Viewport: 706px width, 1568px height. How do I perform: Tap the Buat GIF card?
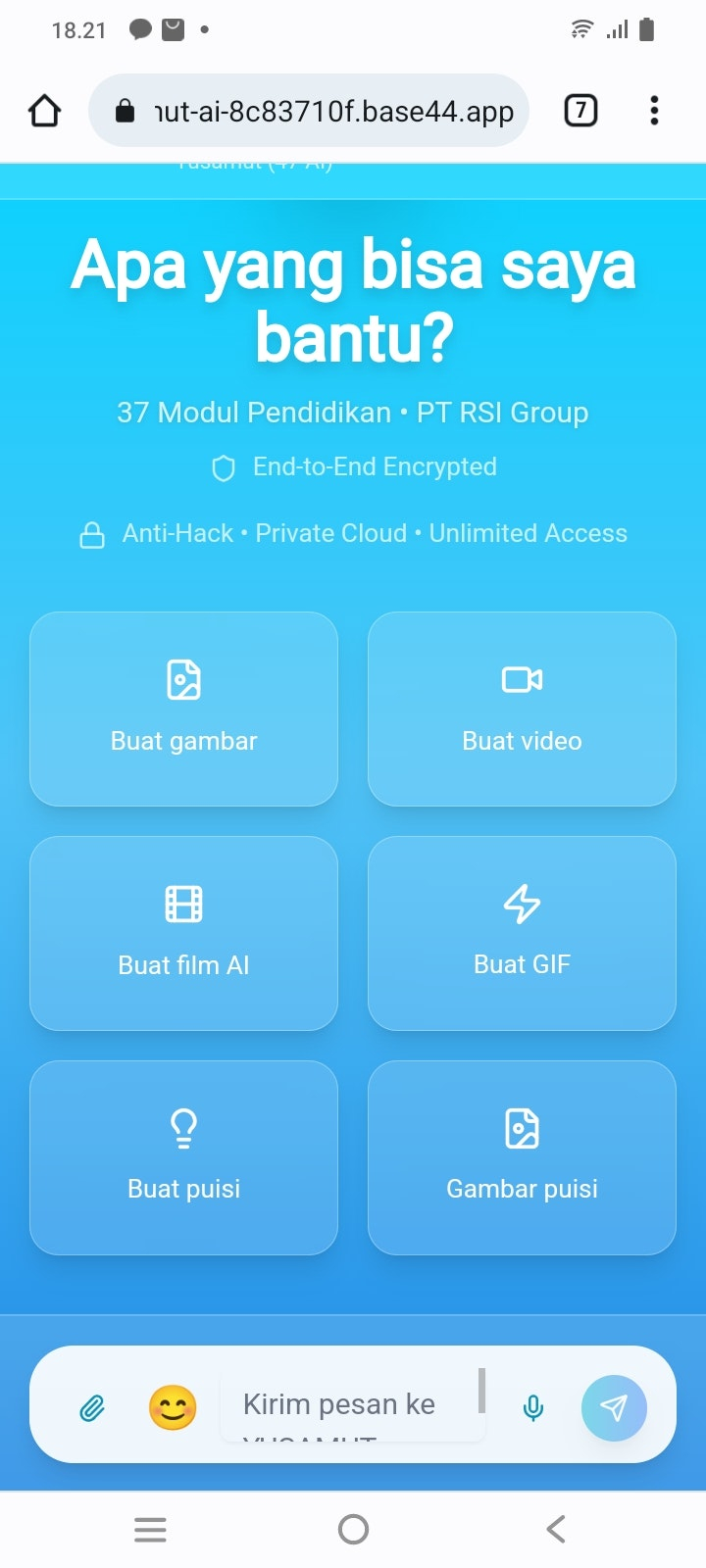[522, 933]
